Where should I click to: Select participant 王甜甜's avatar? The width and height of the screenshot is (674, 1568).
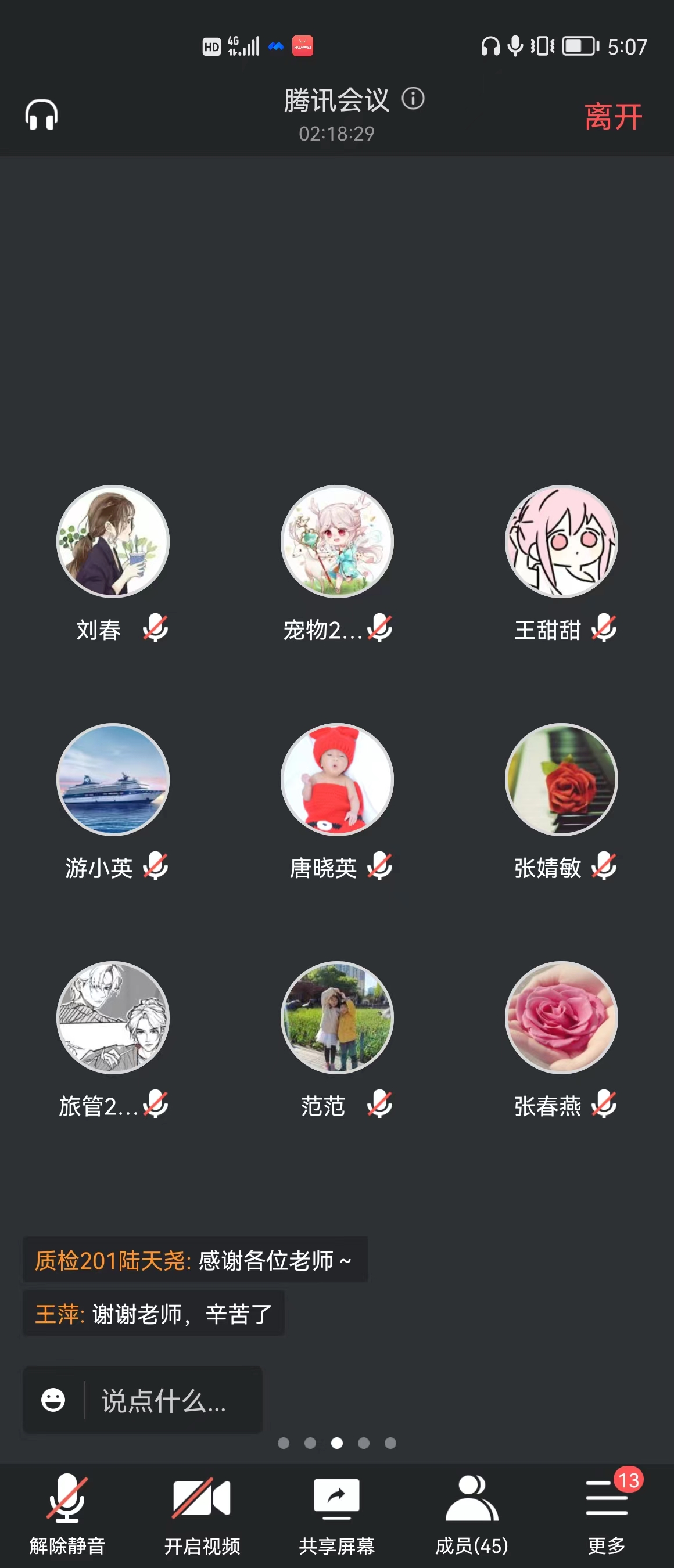coord(561,541)
